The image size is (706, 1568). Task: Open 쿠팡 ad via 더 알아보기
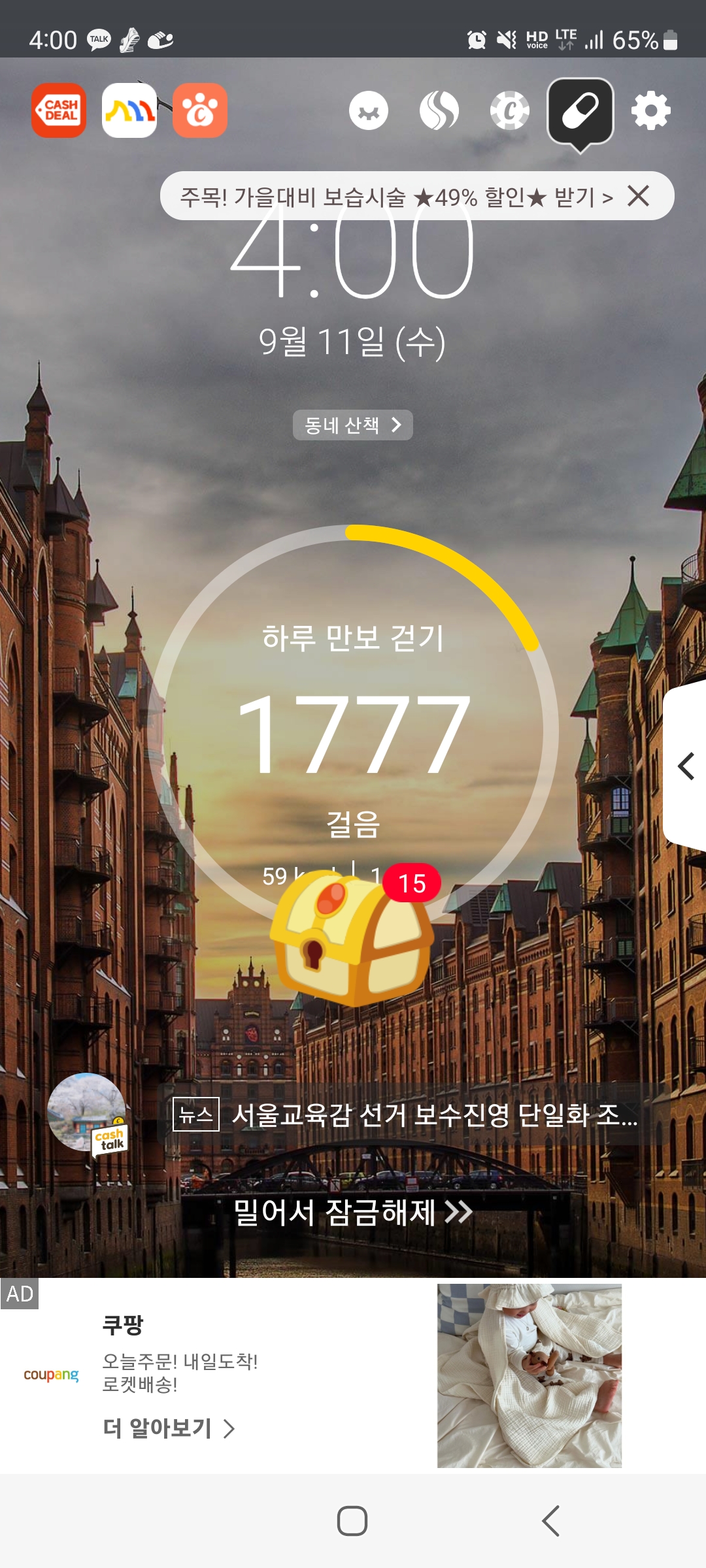pyautogui.click(x=169, y=1428)
